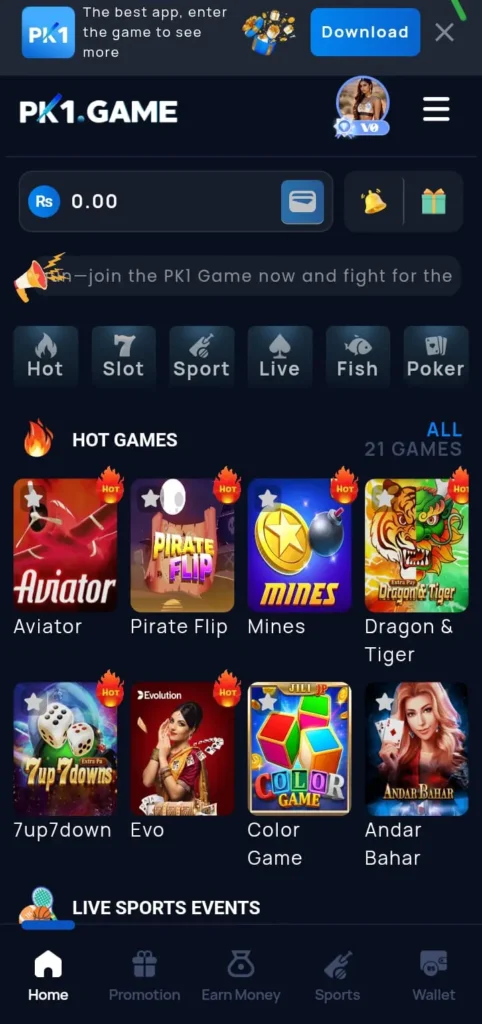Viewport: 482px width, 1024px height.
Task: View all 21 hot games
Action: tap(413, 440)
